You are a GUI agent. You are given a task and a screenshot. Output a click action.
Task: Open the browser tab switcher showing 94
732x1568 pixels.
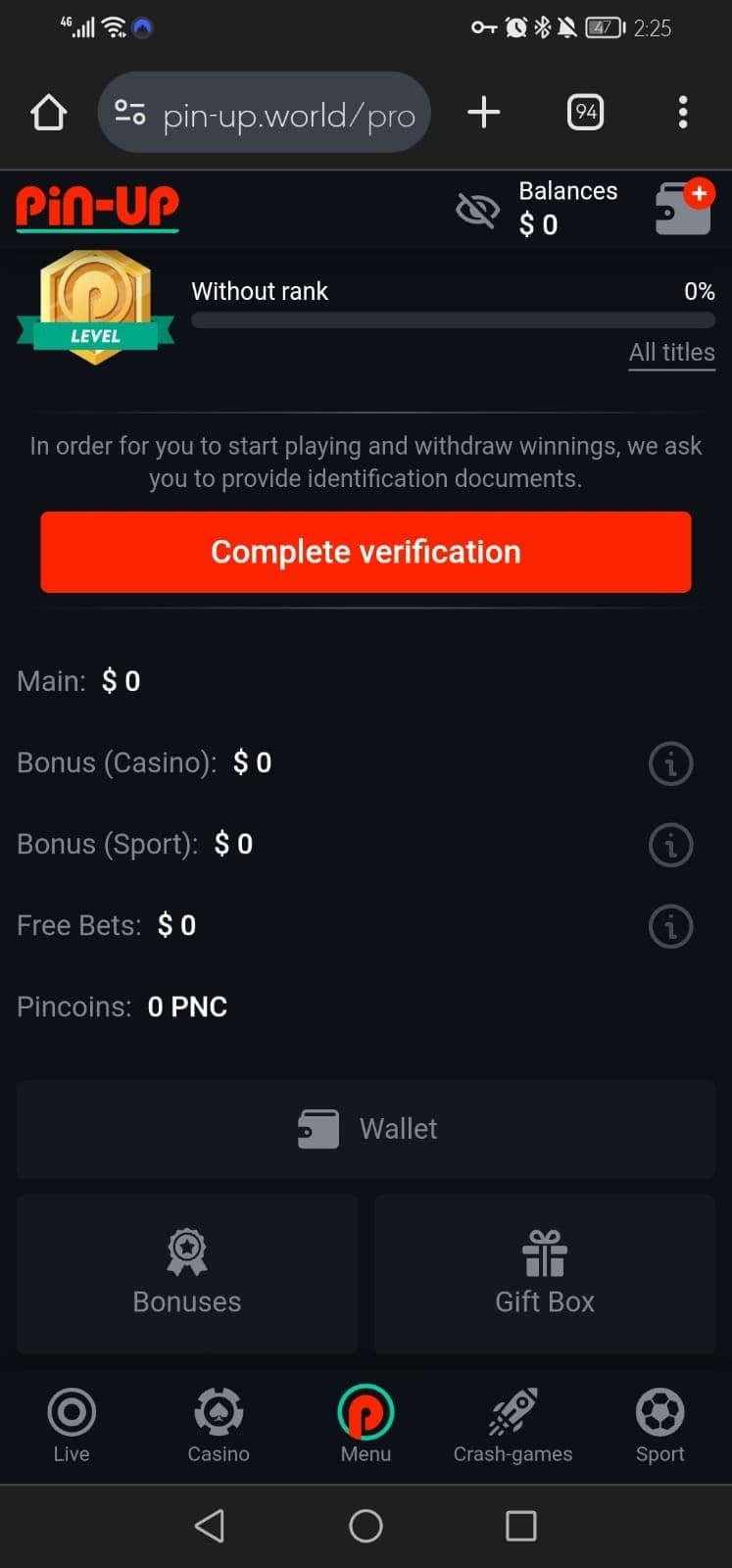click(585, 112)
